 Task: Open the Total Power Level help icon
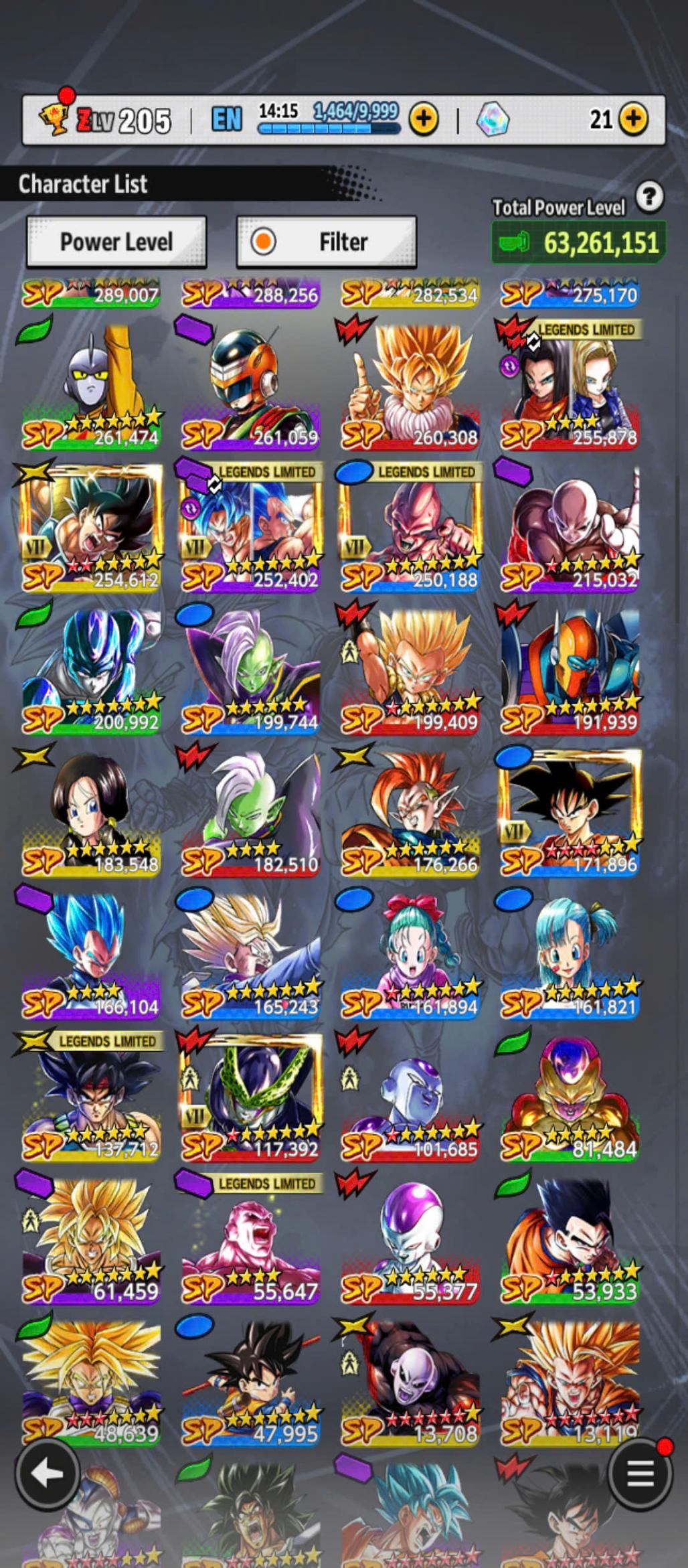click(x=649, y=197)
